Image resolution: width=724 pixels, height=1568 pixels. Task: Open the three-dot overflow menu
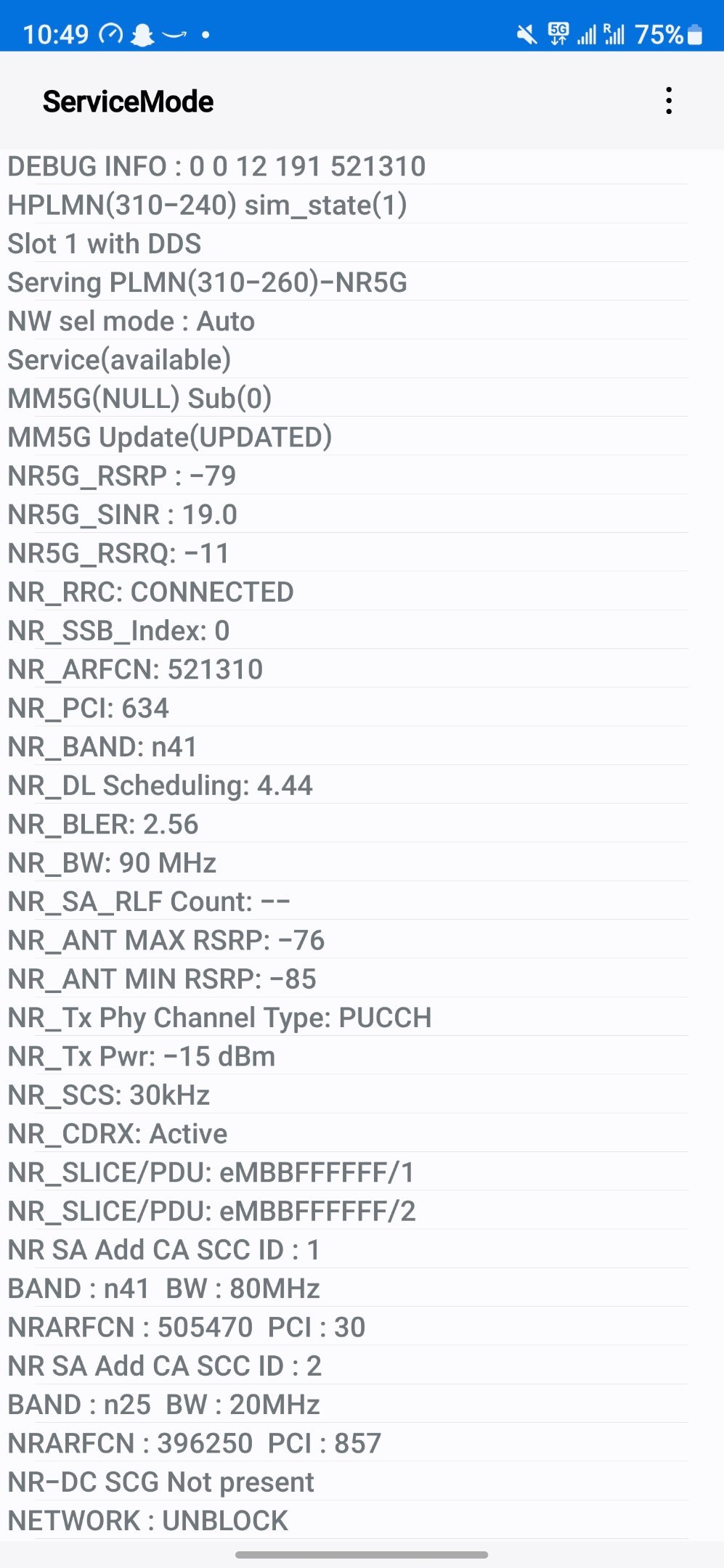669,101
